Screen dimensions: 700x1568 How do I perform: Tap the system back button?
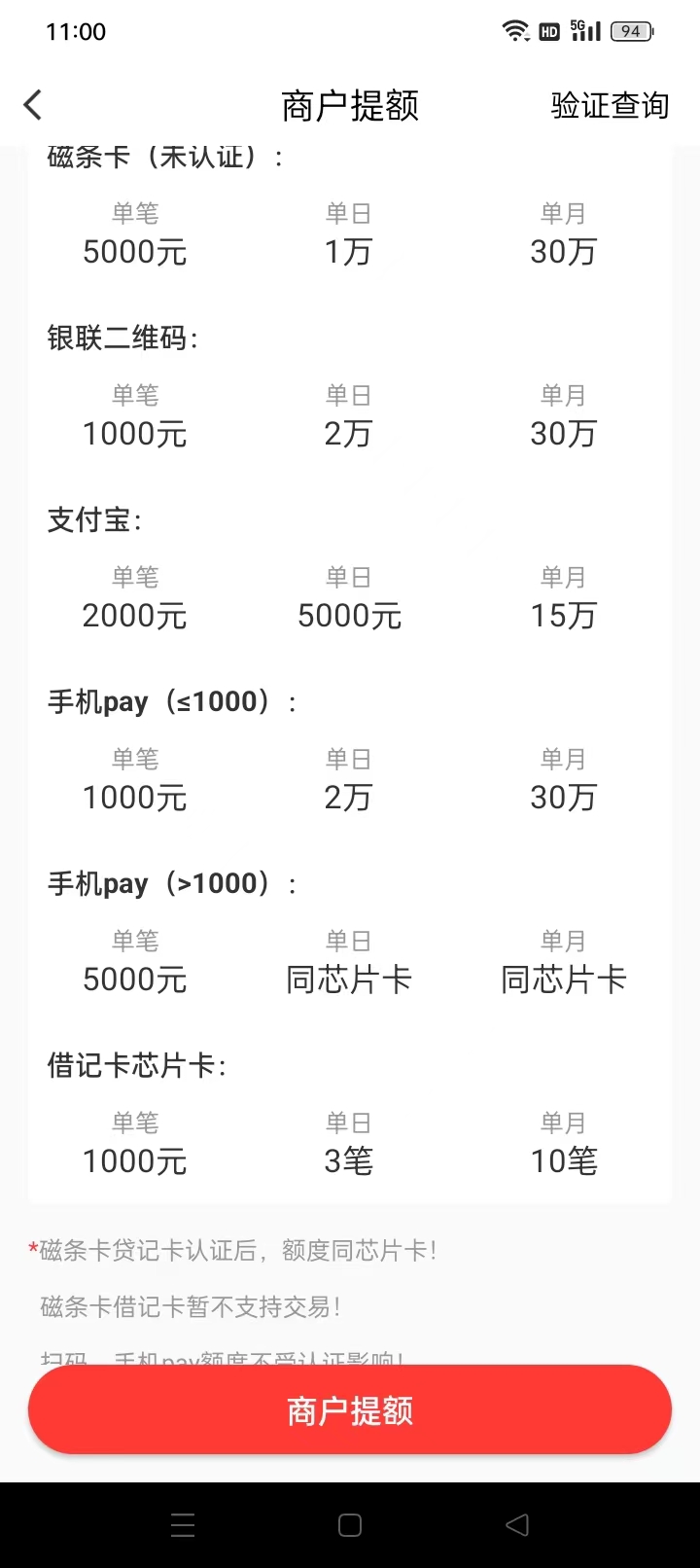517,1524
